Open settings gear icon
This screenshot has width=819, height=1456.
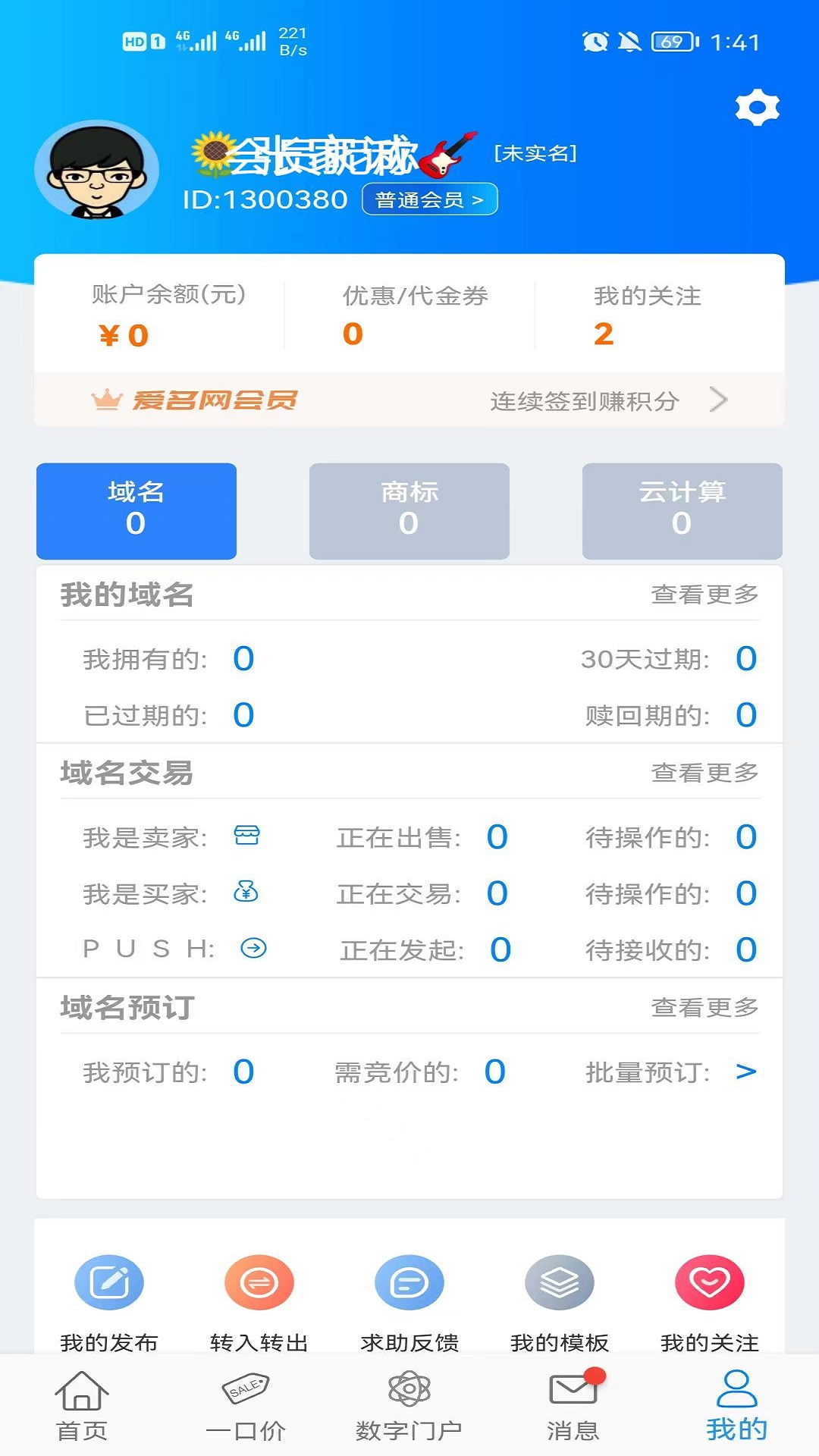[757, 108]
